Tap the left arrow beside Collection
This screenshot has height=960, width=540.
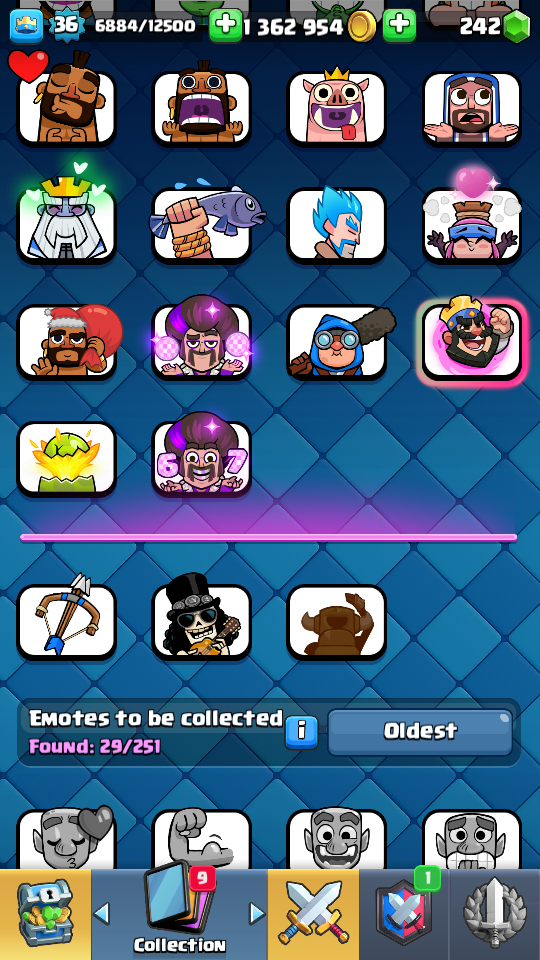pyautogui.click(x=102, y=913)
